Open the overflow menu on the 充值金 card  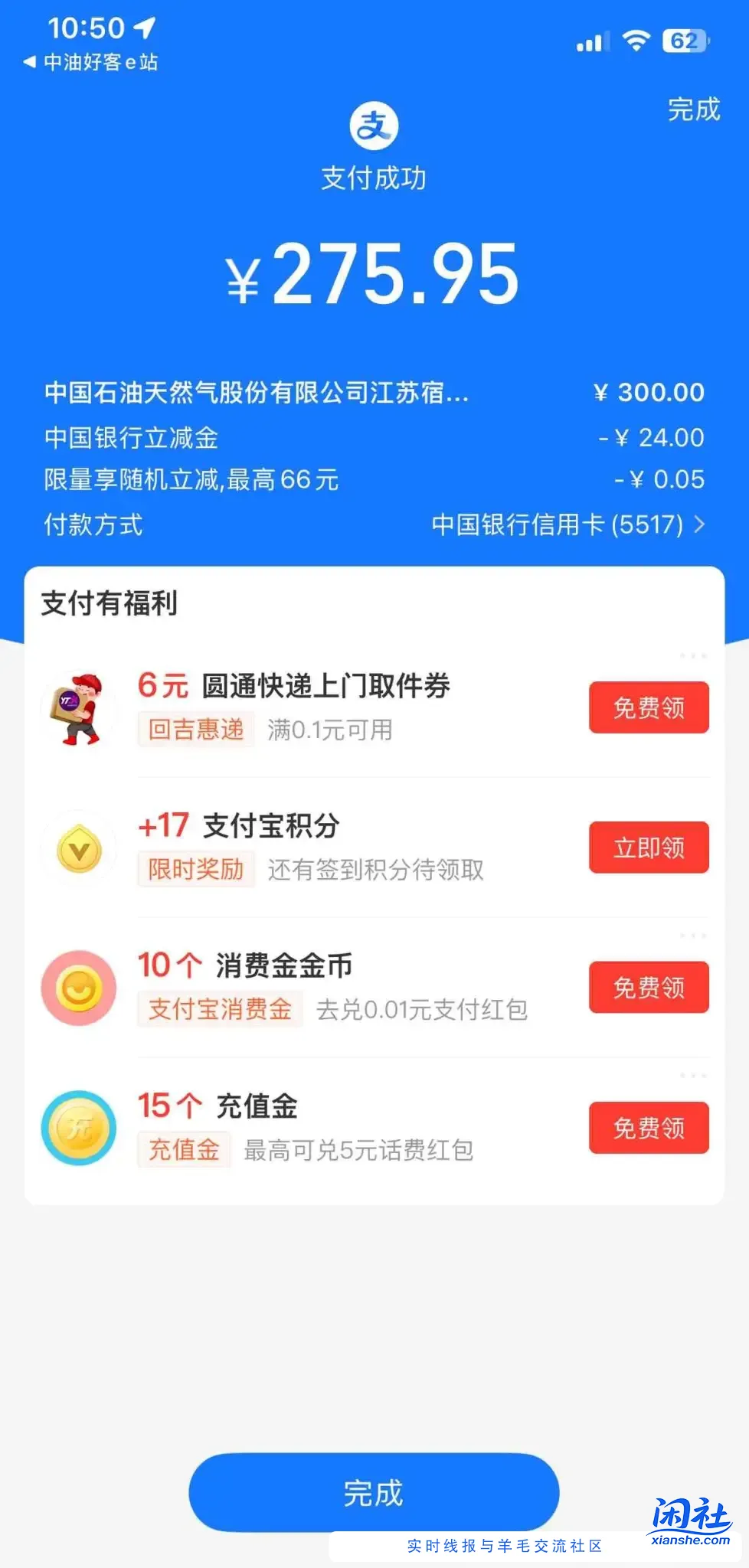[x=694, y=1076]
